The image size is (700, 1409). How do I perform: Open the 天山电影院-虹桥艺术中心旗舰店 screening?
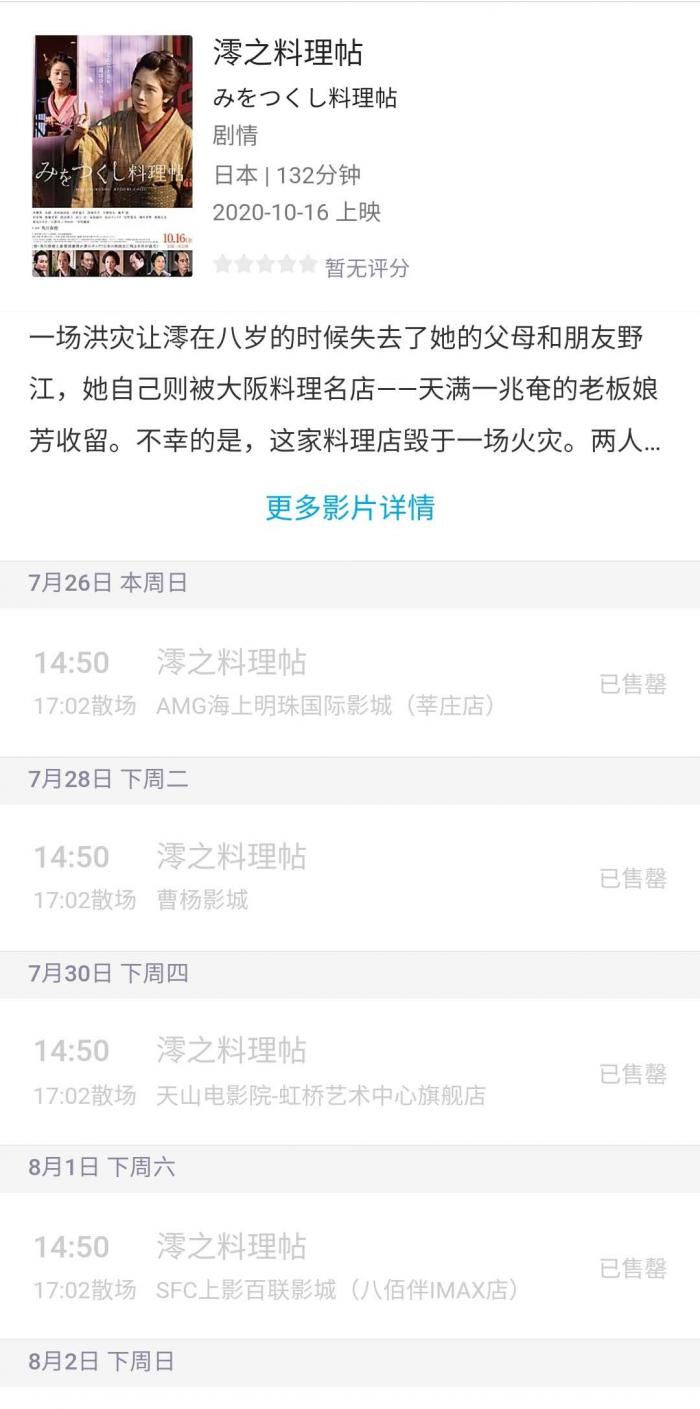click(x=349, y=1072)
